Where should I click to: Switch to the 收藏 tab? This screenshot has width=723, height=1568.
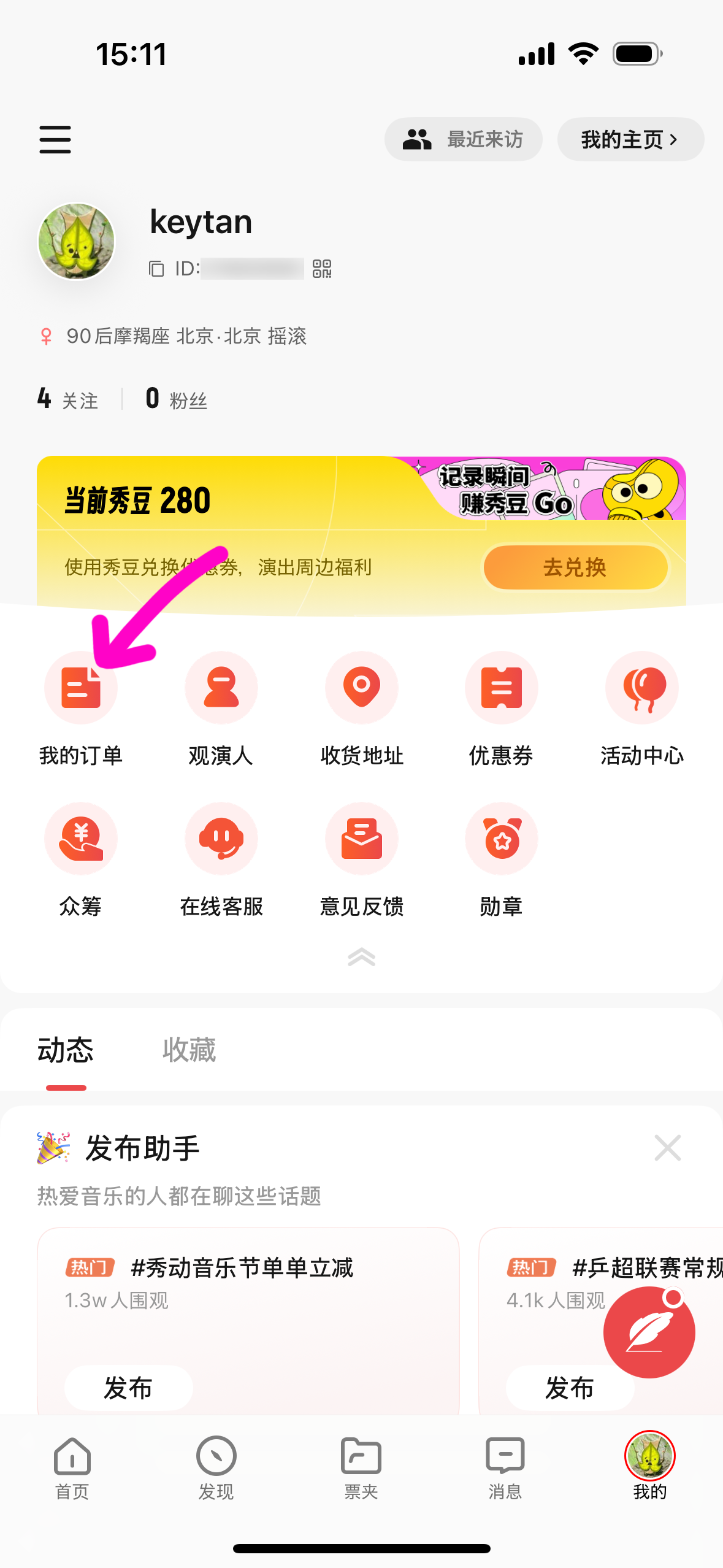189,1050
